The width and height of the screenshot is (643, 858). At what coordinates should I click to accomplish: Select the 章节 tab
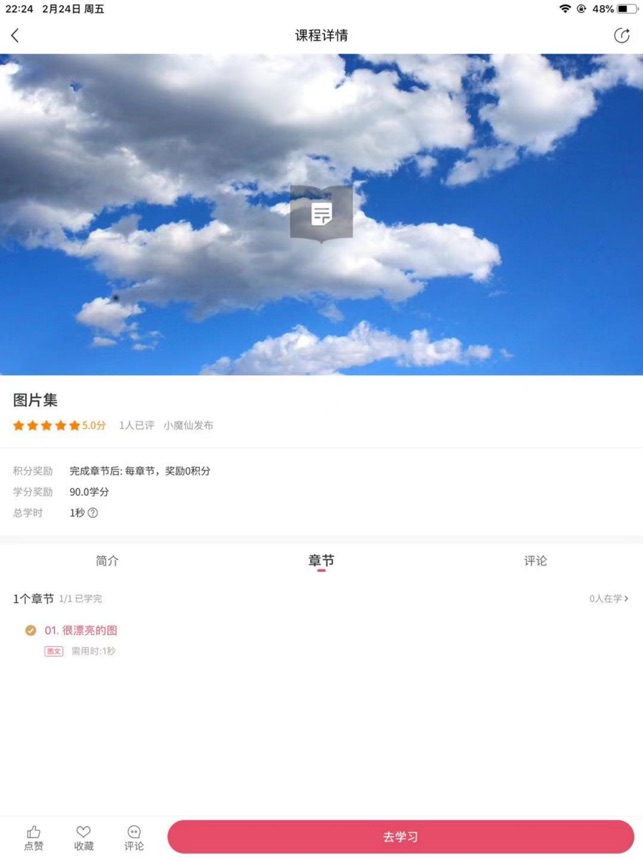(x=321, y=561)
